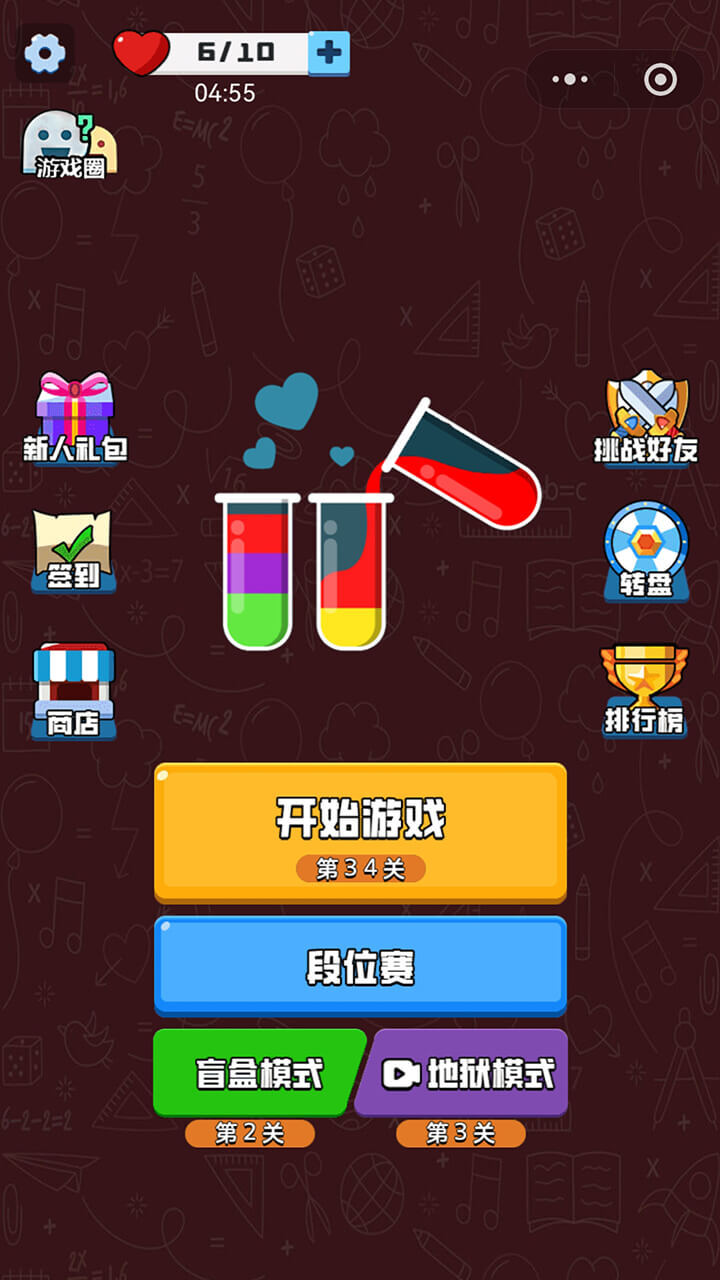720x1280 pixels.
Task: Open the 游戏圈 game circle
Action: pyautogui.click(x=70, y=146)
